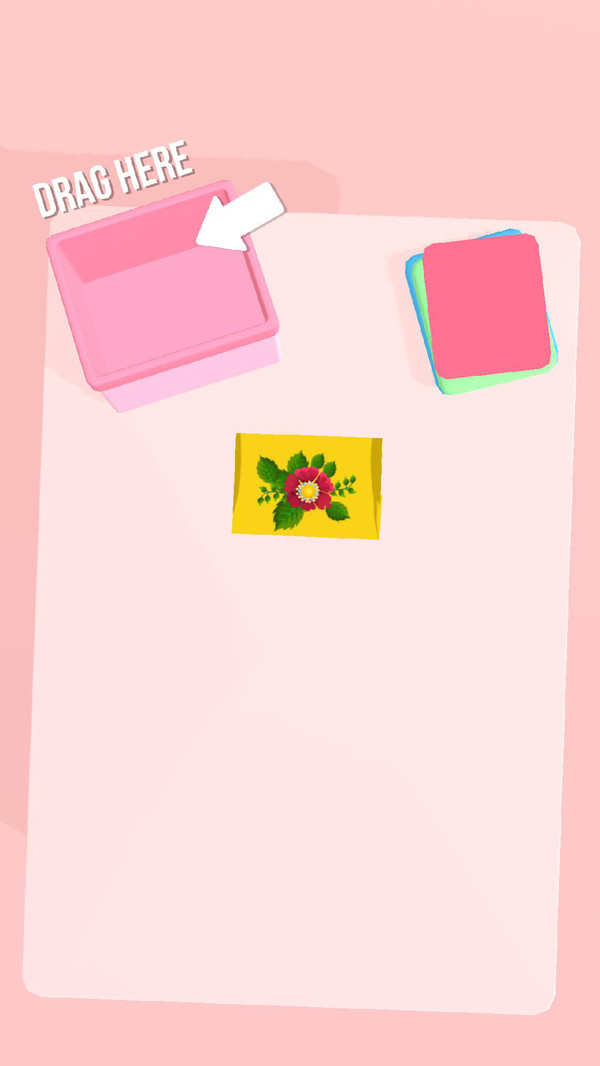600x1066 pixels.
Task: Tap the stack of colored paper sheets
Action: pos(484,310)
